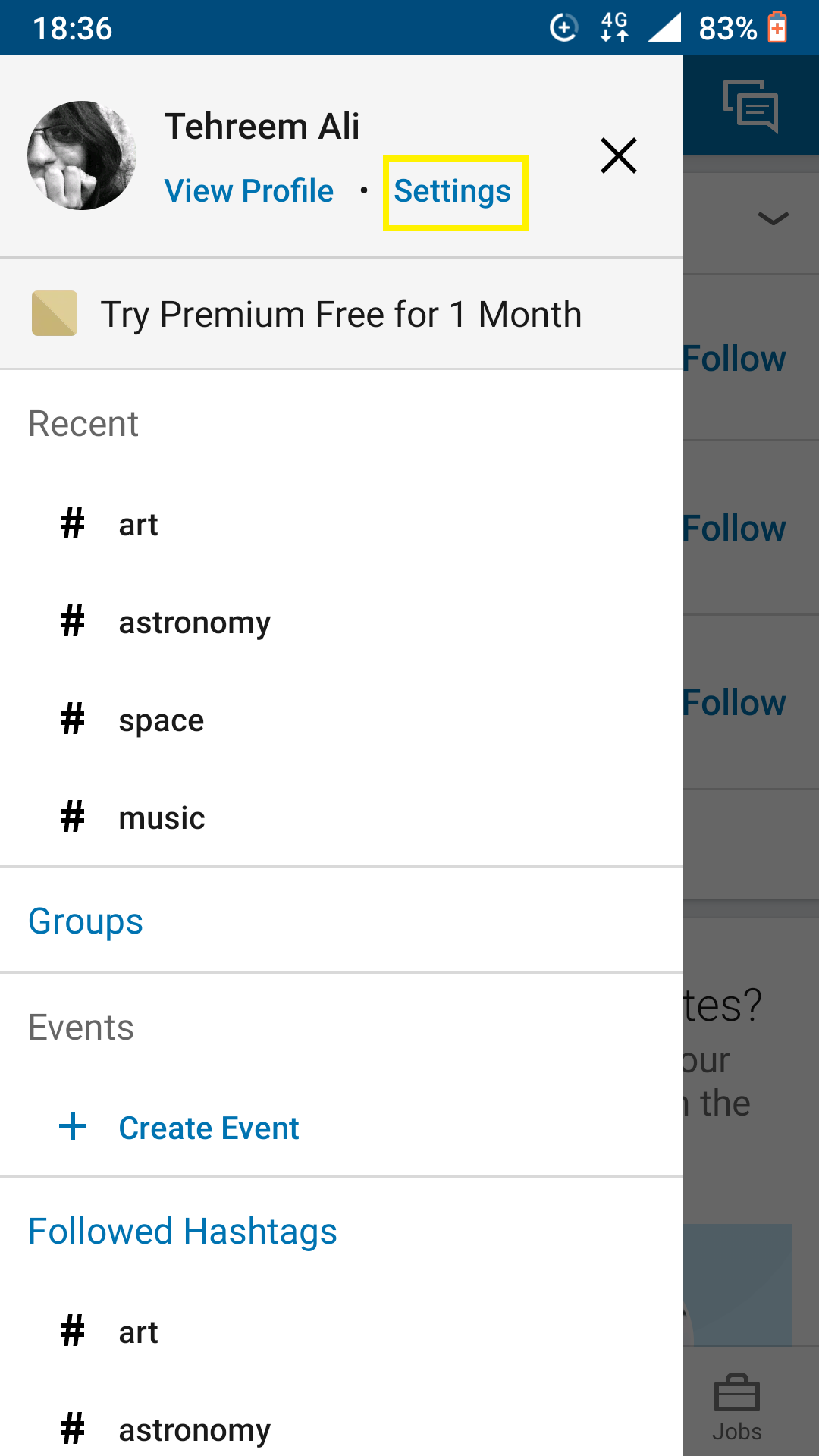Open View Profile link
This screenshot has width=819, height=1456.
[249, 191]
